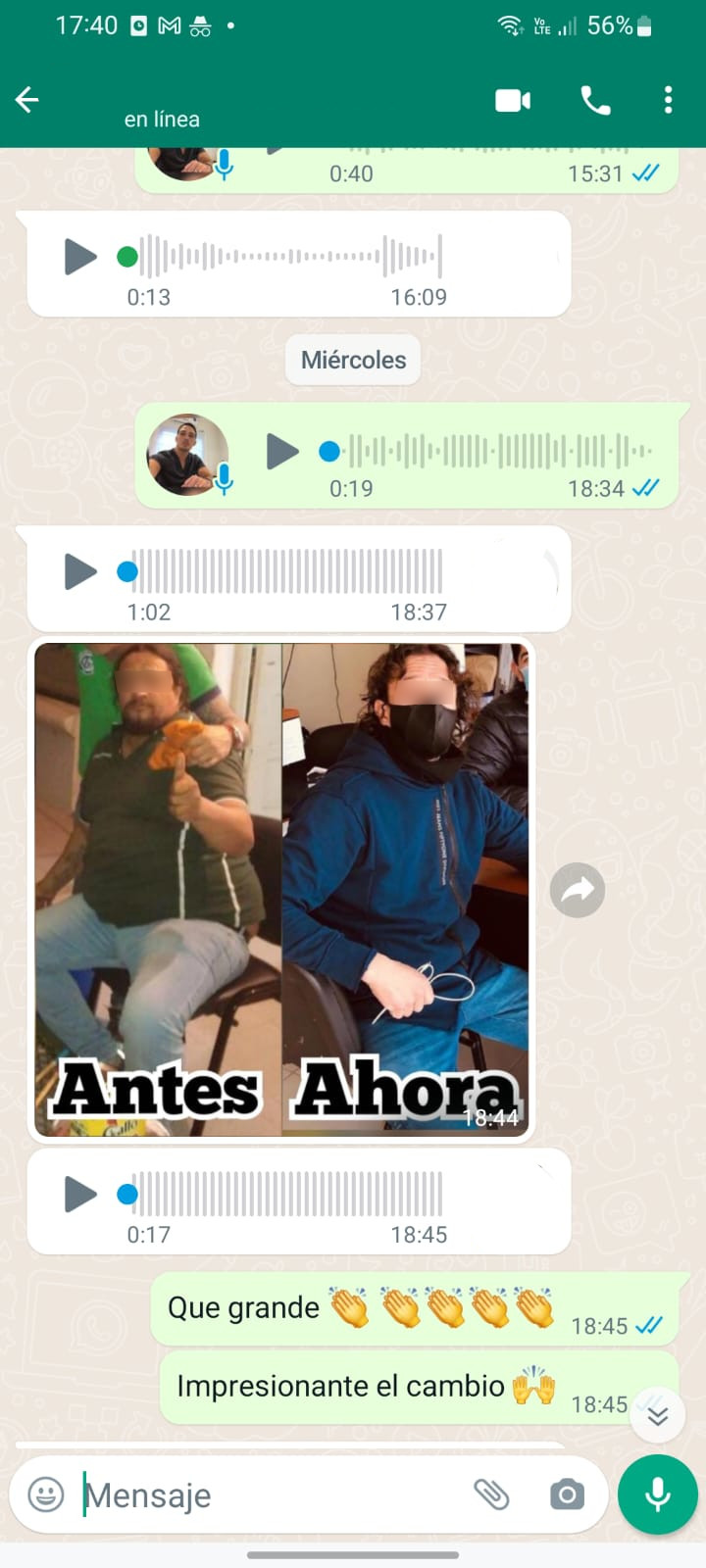This screenshot has width=706, height=1568.
Task: Play the 0:13 voice message from 16:09
Action: tap(80, 257)
